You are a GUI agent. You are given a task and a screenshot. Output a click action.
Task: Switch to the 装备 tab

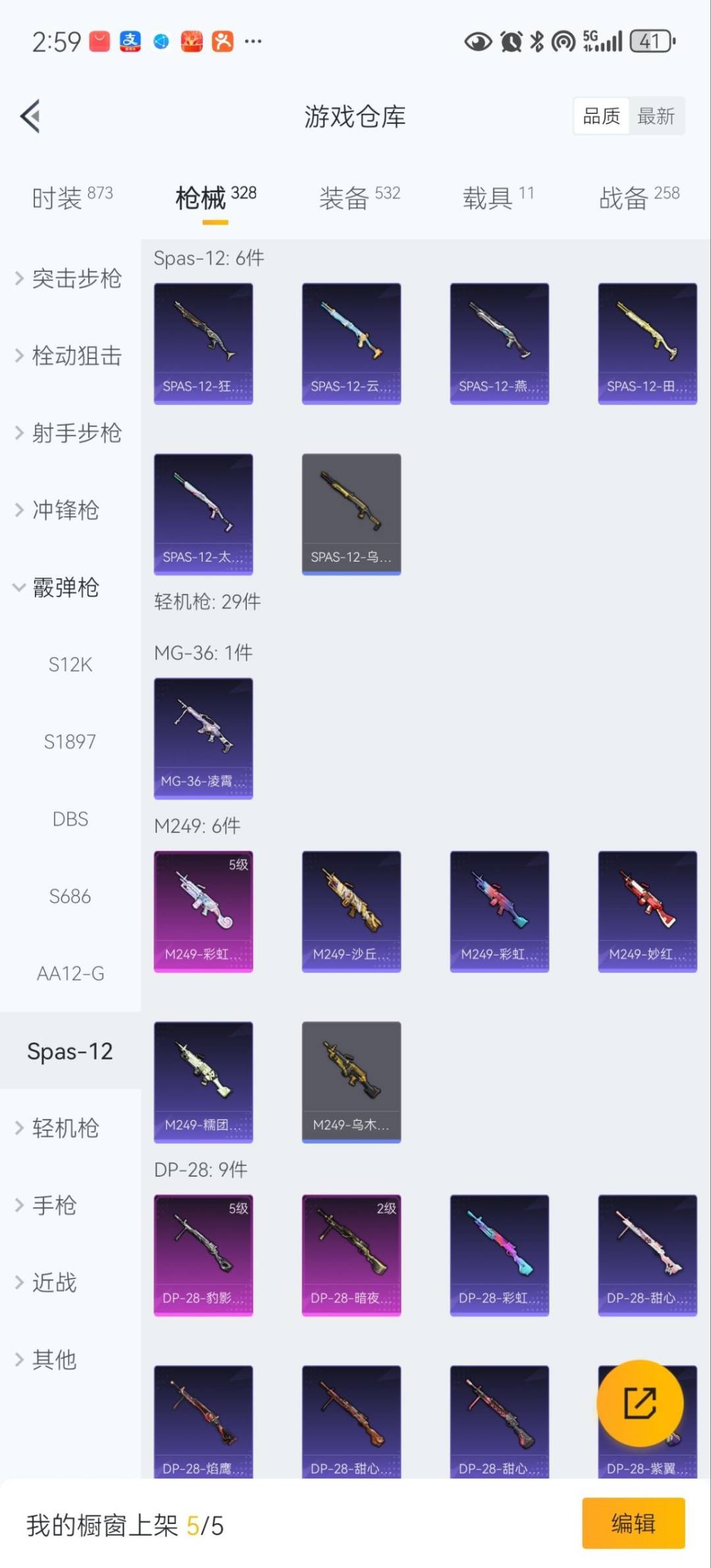(359, 198)
